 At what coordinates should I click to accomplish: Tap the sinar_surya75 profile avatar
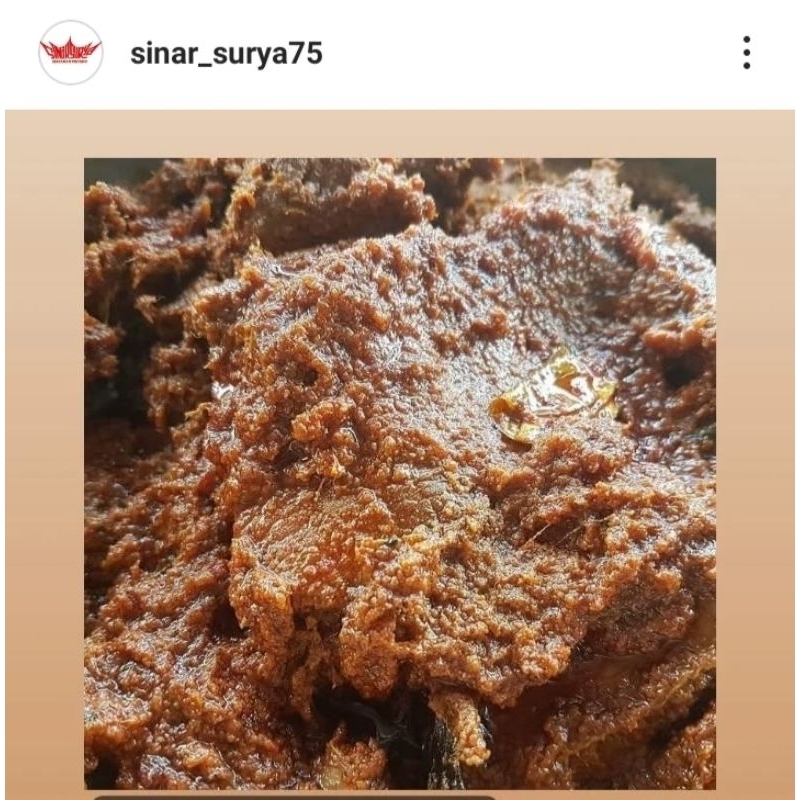point(70,52)
